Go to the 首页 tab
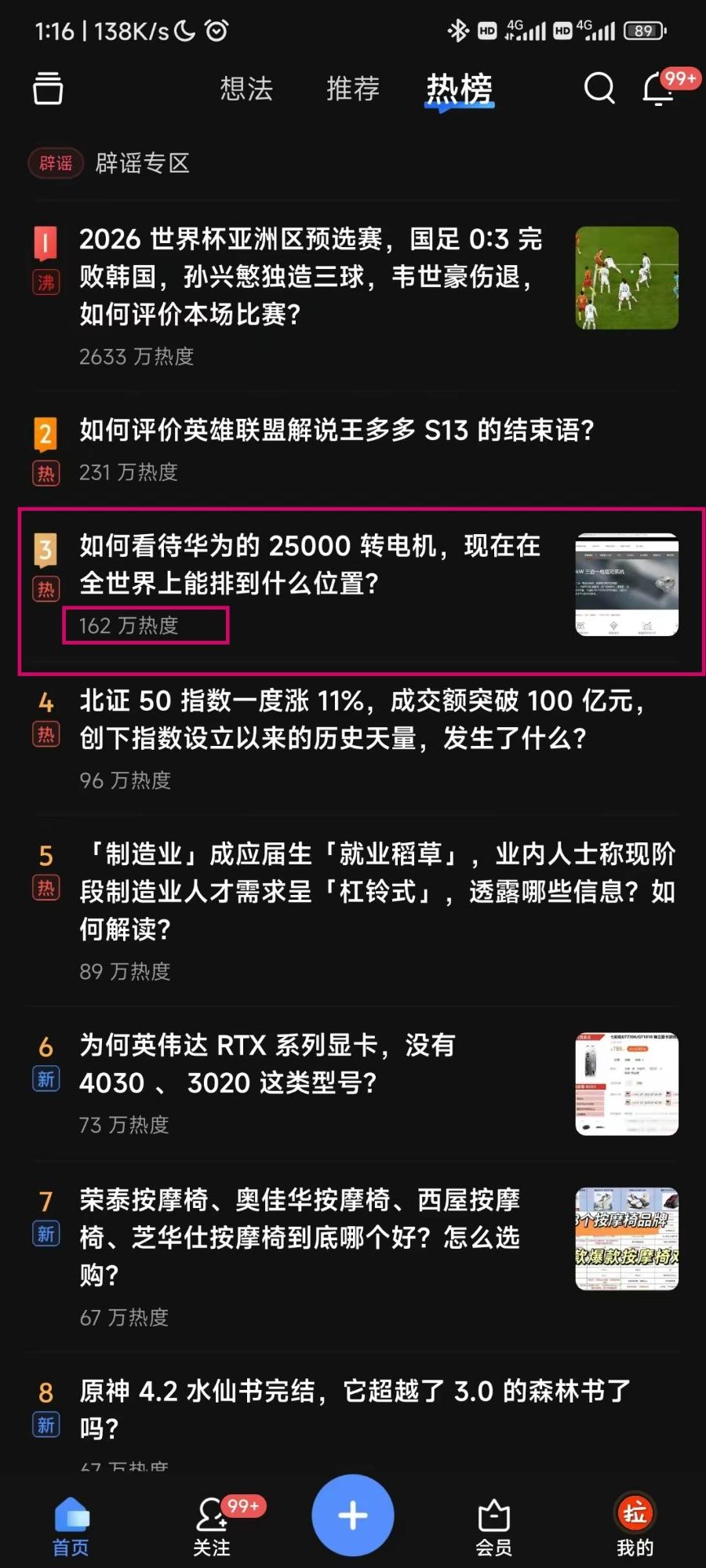The width and height of the screenshot is (706, 1568). coord(71,1526)
